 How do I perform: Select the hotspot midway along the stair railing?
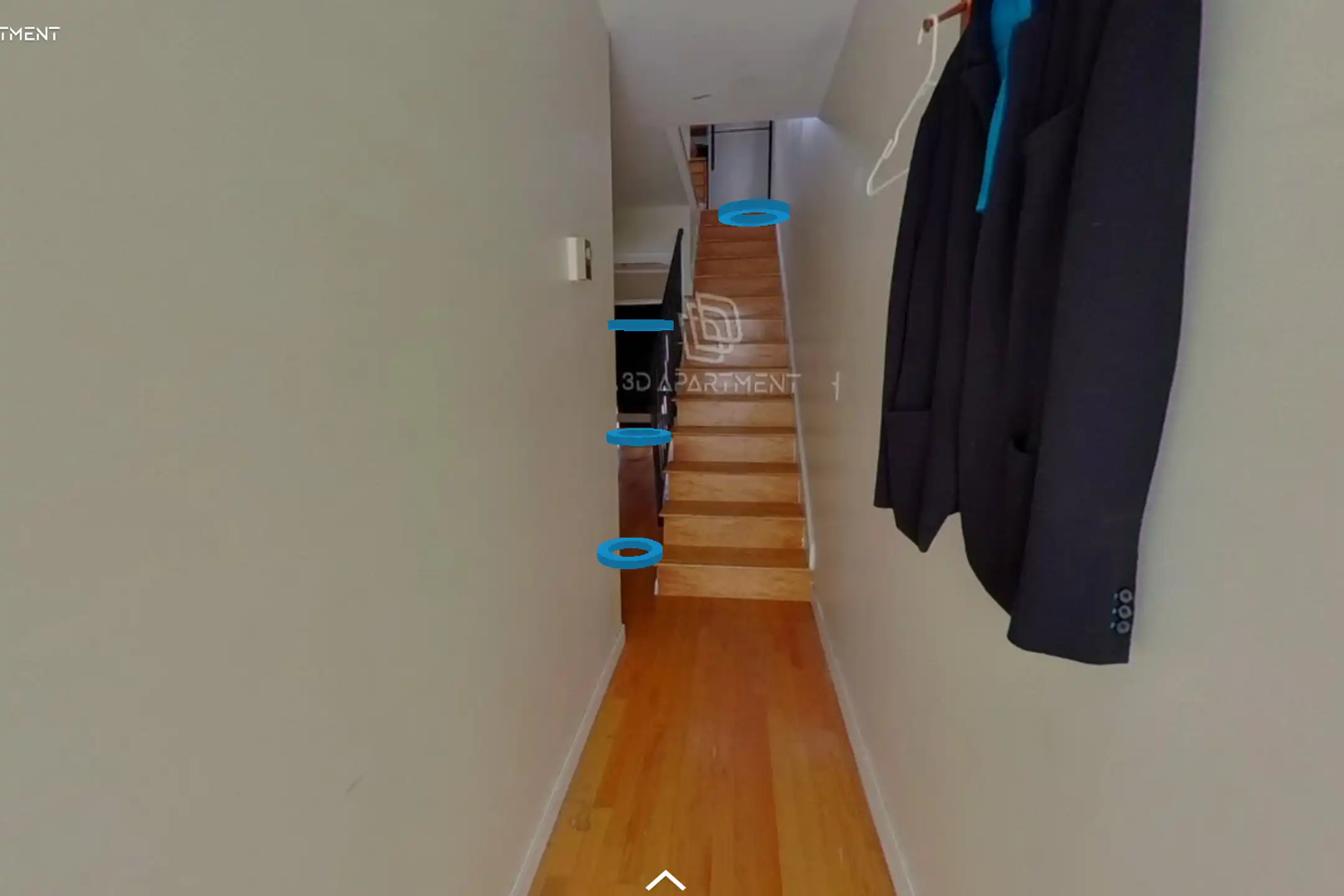pyautogui.click(x=638, y=437)
